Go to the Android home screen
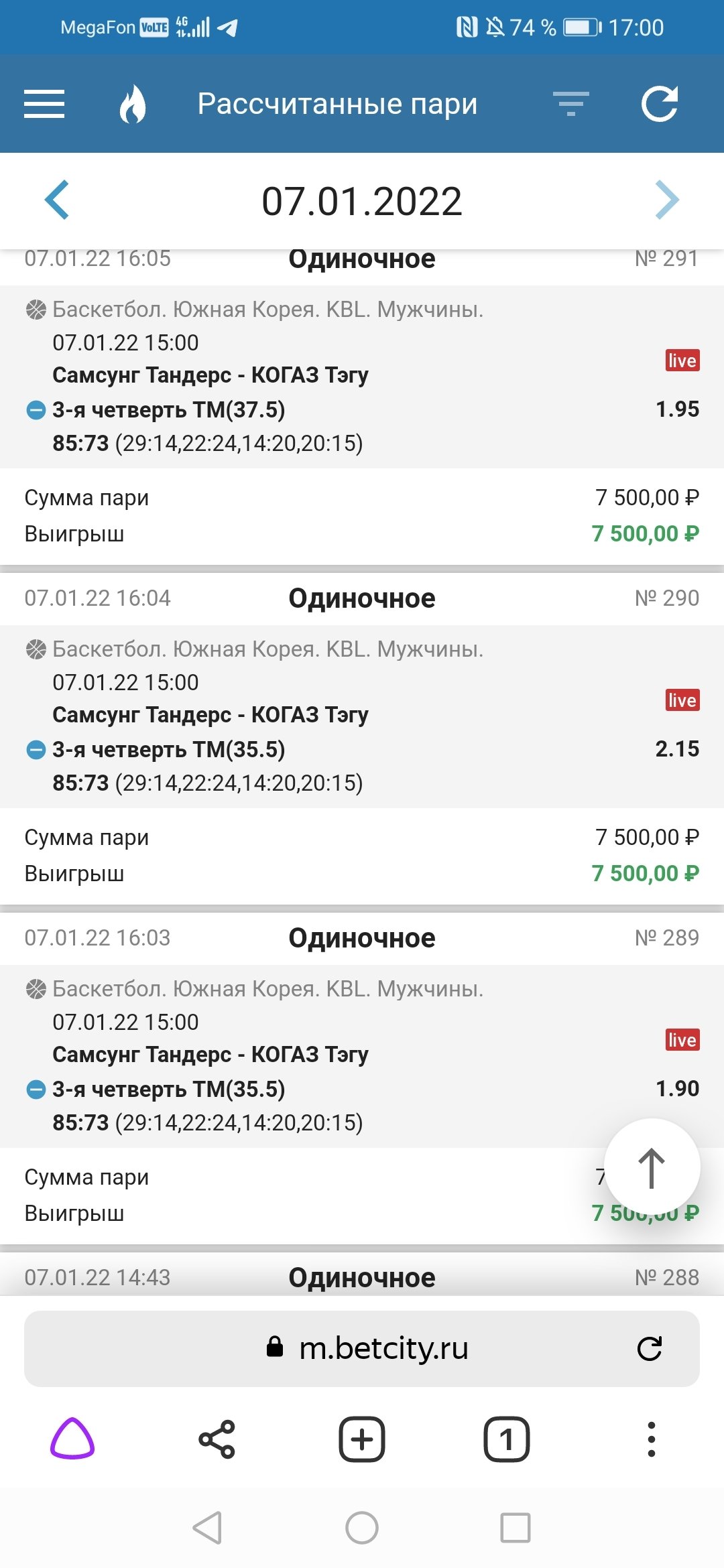 [362, 1528]
